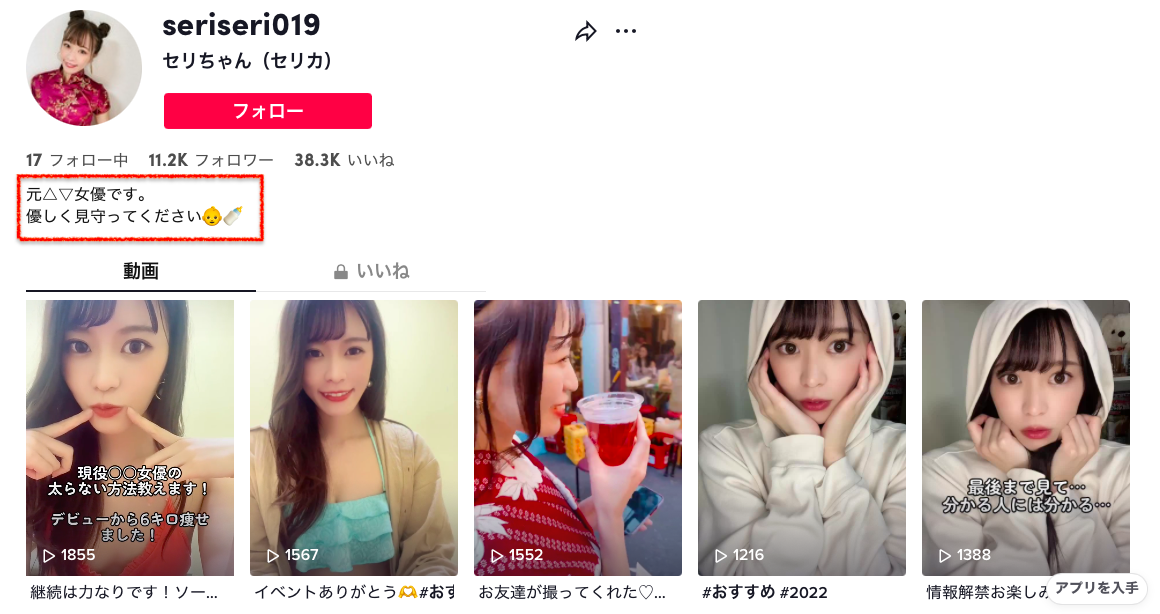Open the video with 1216 views
Screen dimensions: 1160x614
click(x=802, y=438)
